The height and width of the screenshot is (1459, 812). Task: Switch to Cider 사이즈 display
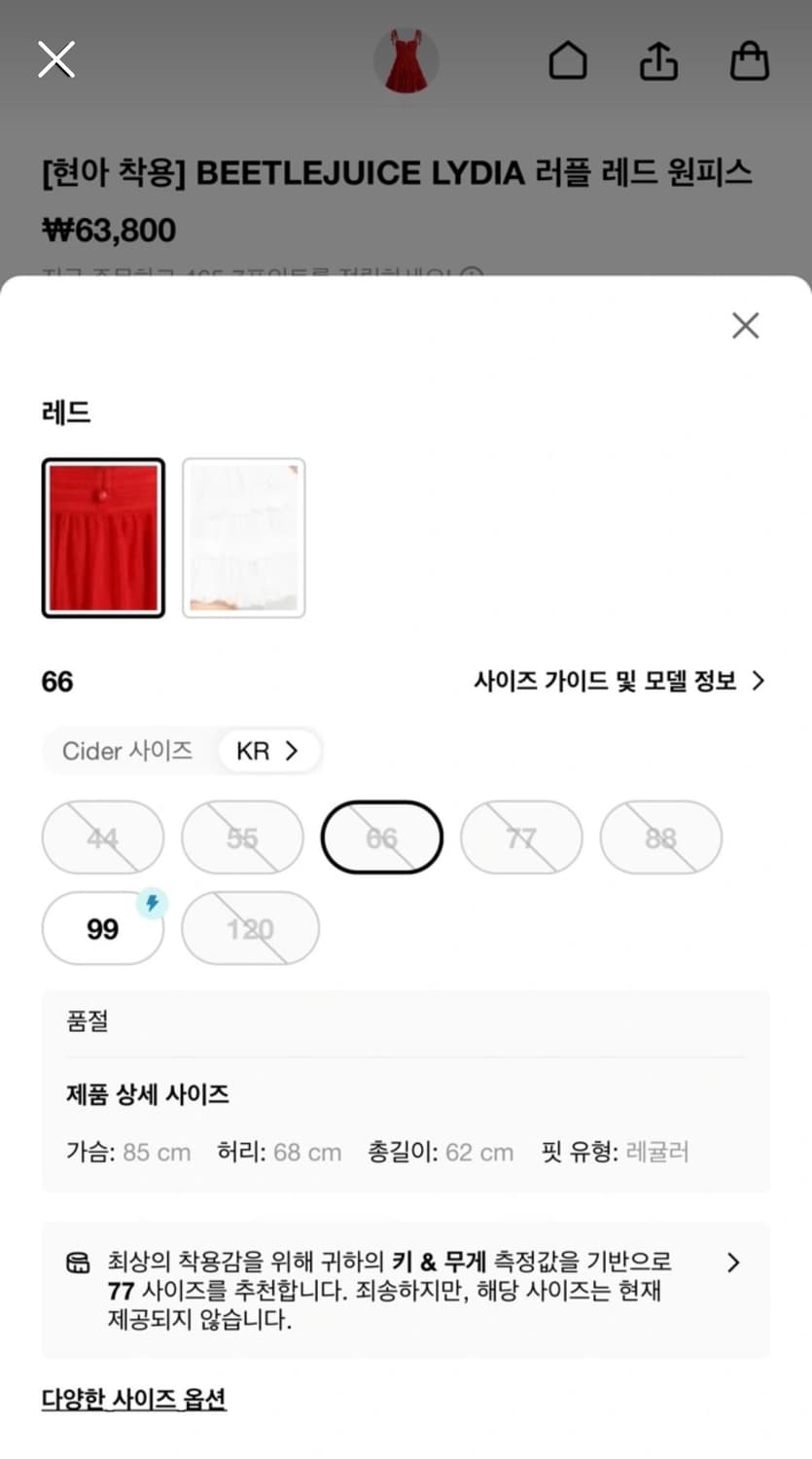130,750
